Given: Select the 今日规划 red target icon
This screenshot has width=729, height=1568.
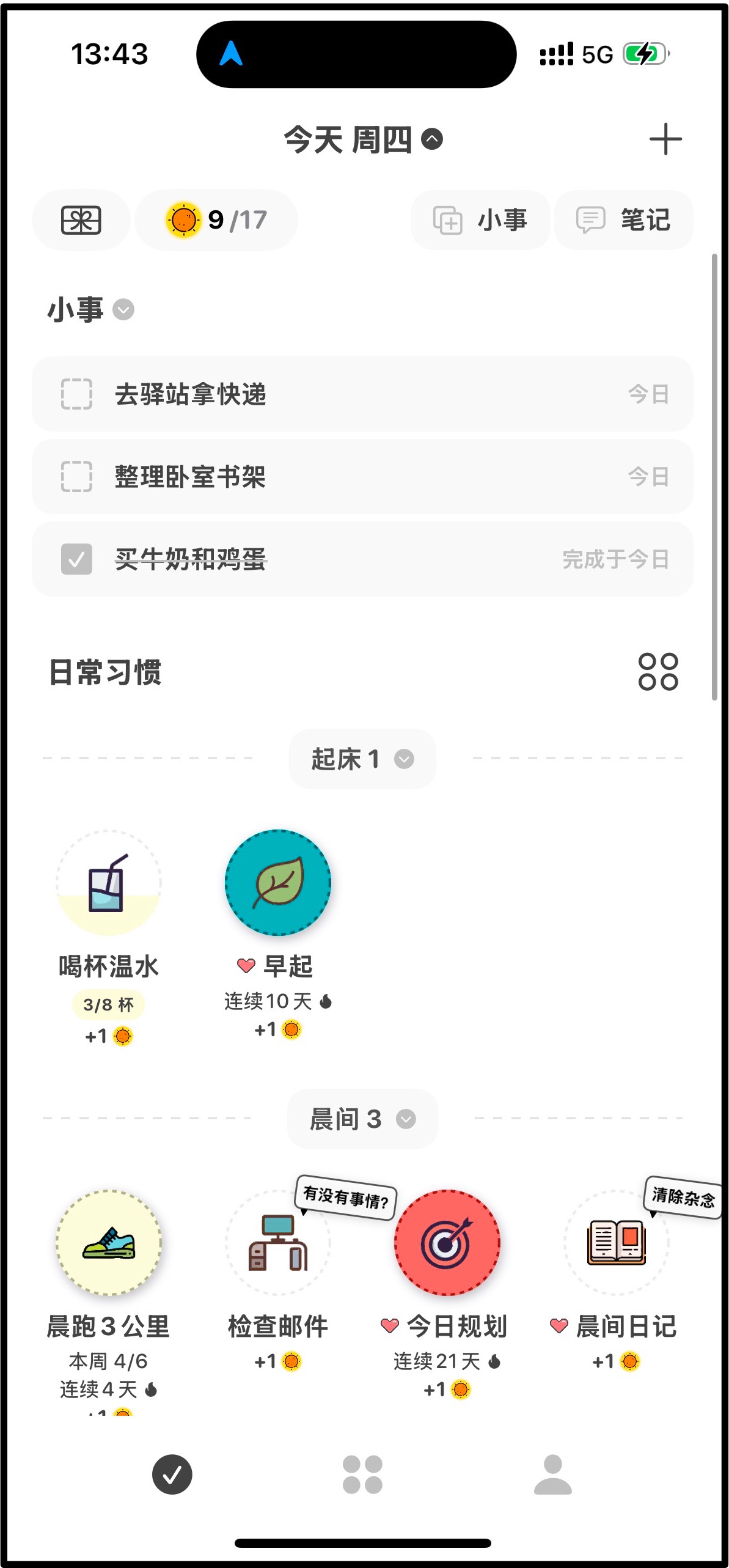Looking at the screenshot, I should [x=448, y=1245].
